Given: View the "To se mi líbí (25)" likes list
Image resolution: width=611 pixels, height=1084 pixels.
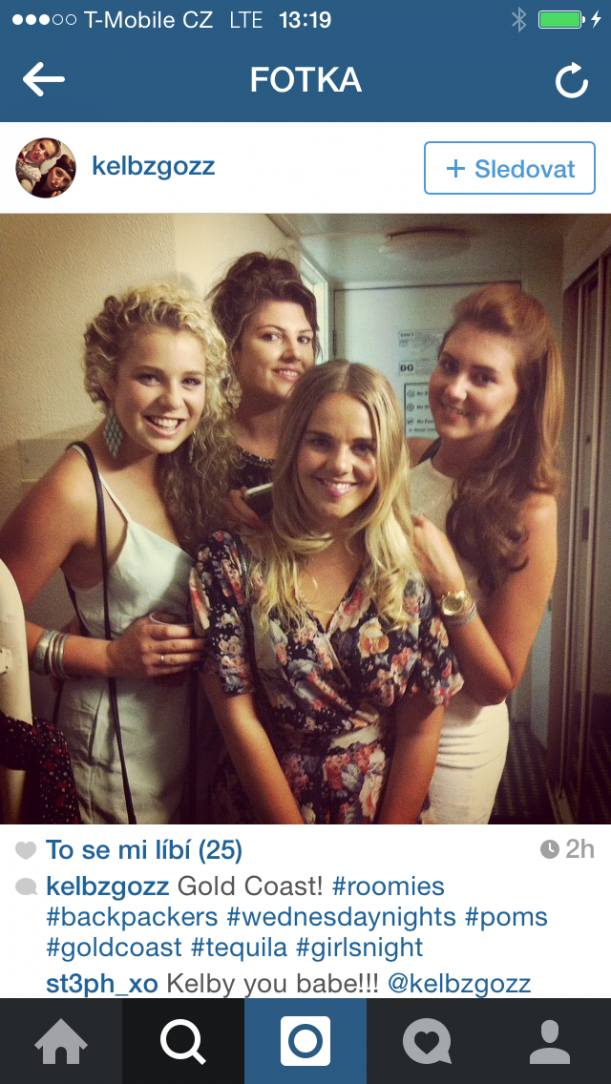Looking at the screenshot, I should 144,850.
